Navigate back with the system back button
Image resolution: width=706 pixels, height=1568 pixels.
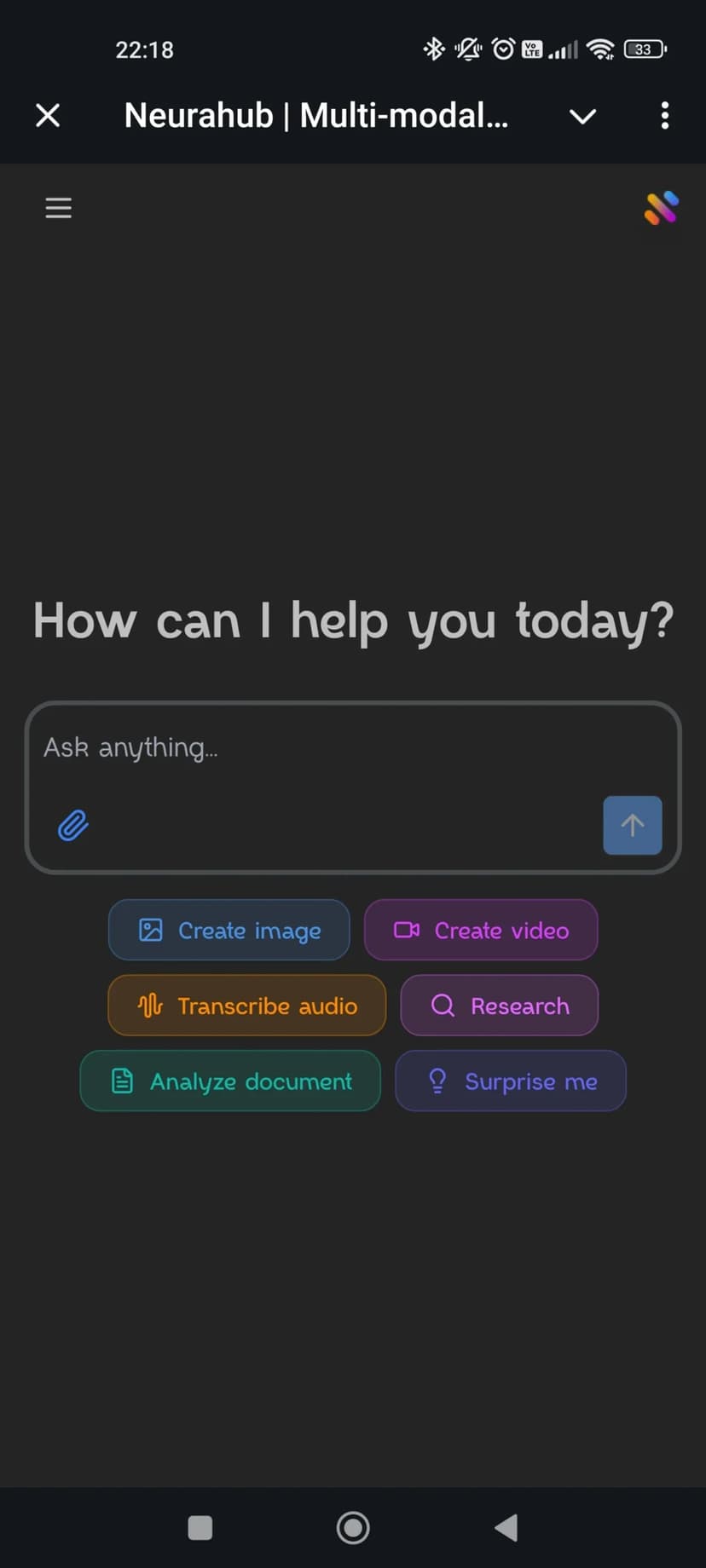point(506,1528)
